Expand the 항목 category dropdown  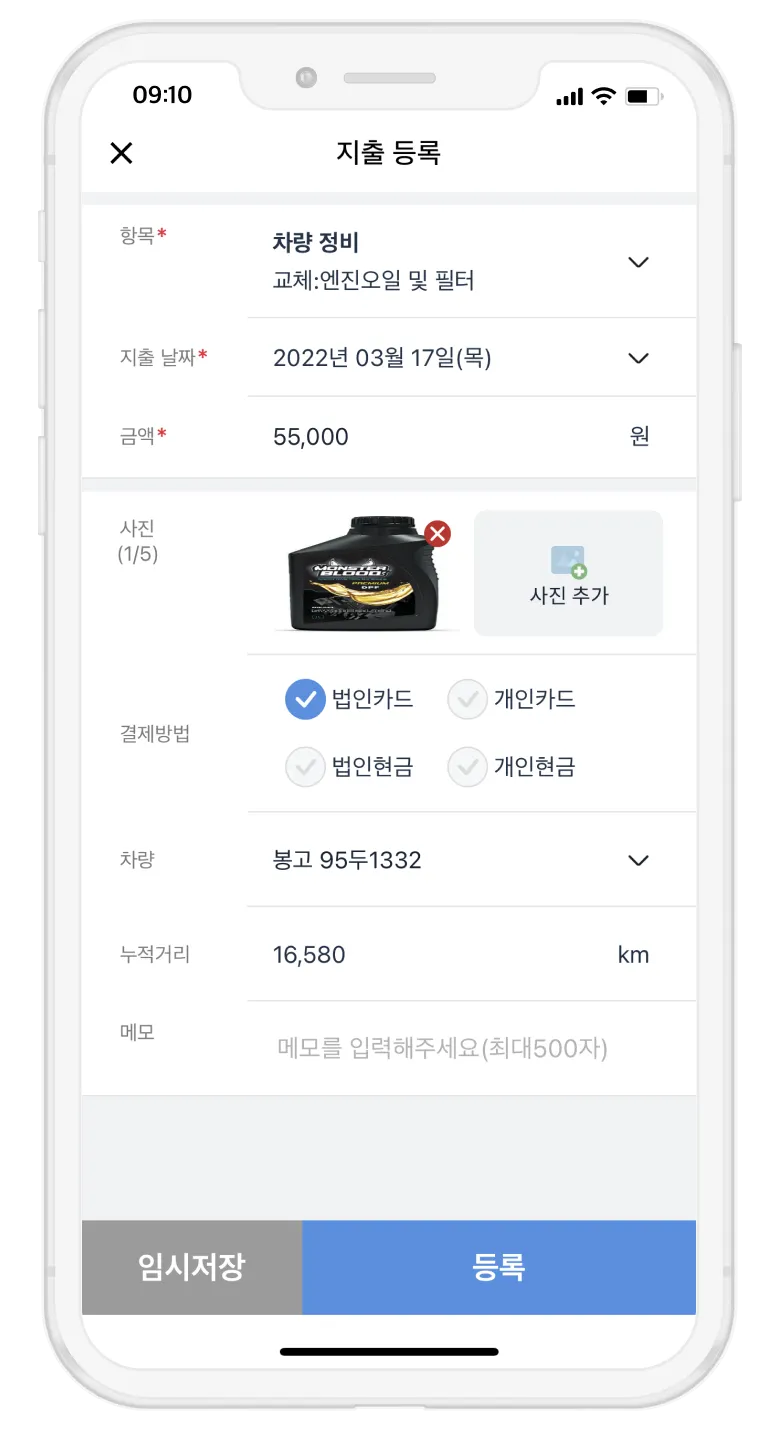pyautogui.click(x=638, y=262)
